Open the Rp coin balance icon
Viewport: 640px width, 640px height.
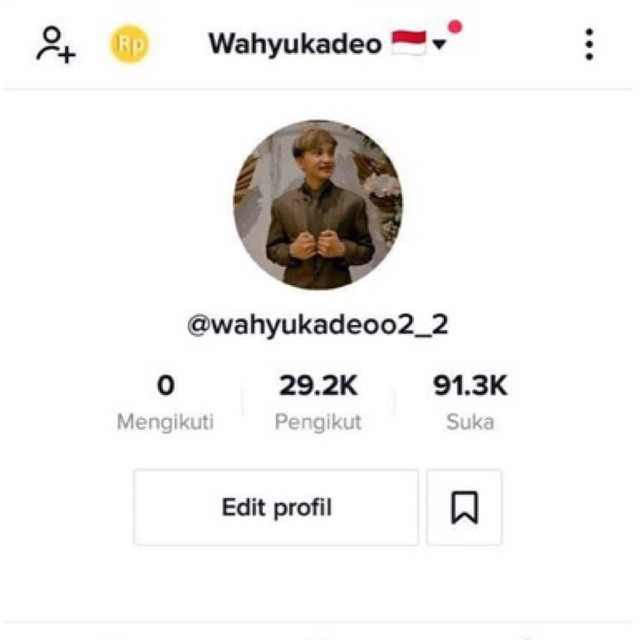click(129, 45)
